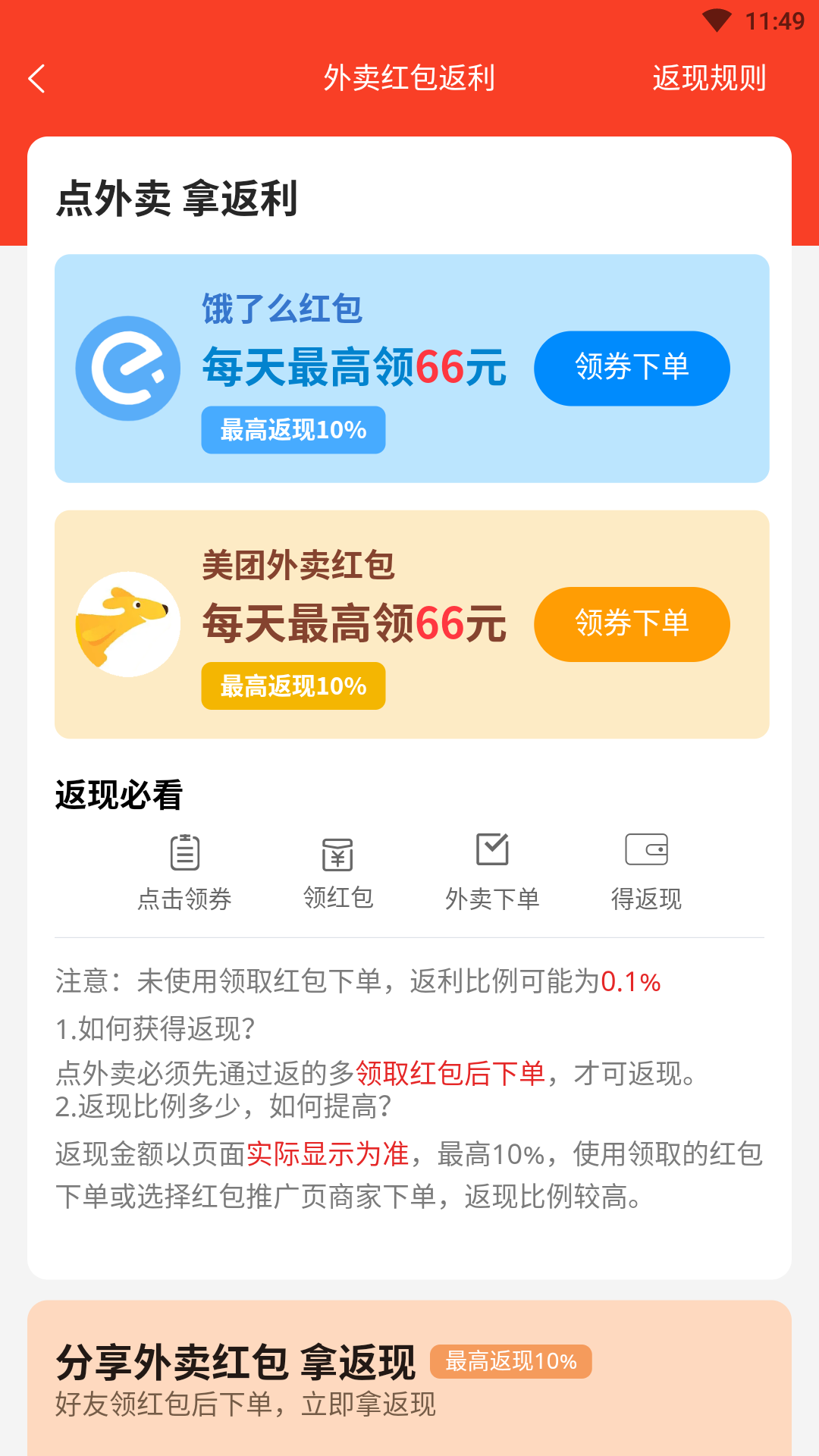Click the back arrow in the header

point(37,78)
